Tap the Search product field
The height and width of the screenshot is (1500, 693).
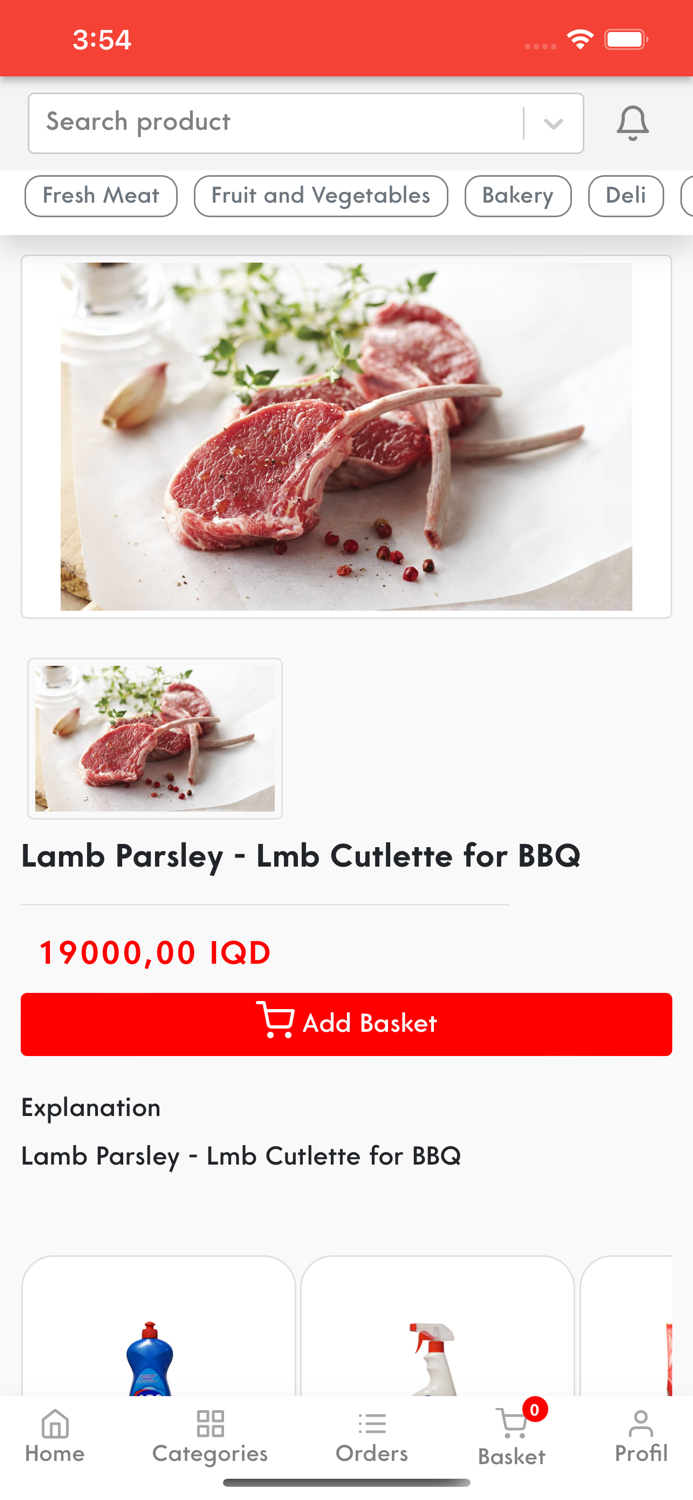tap(275, 123)
